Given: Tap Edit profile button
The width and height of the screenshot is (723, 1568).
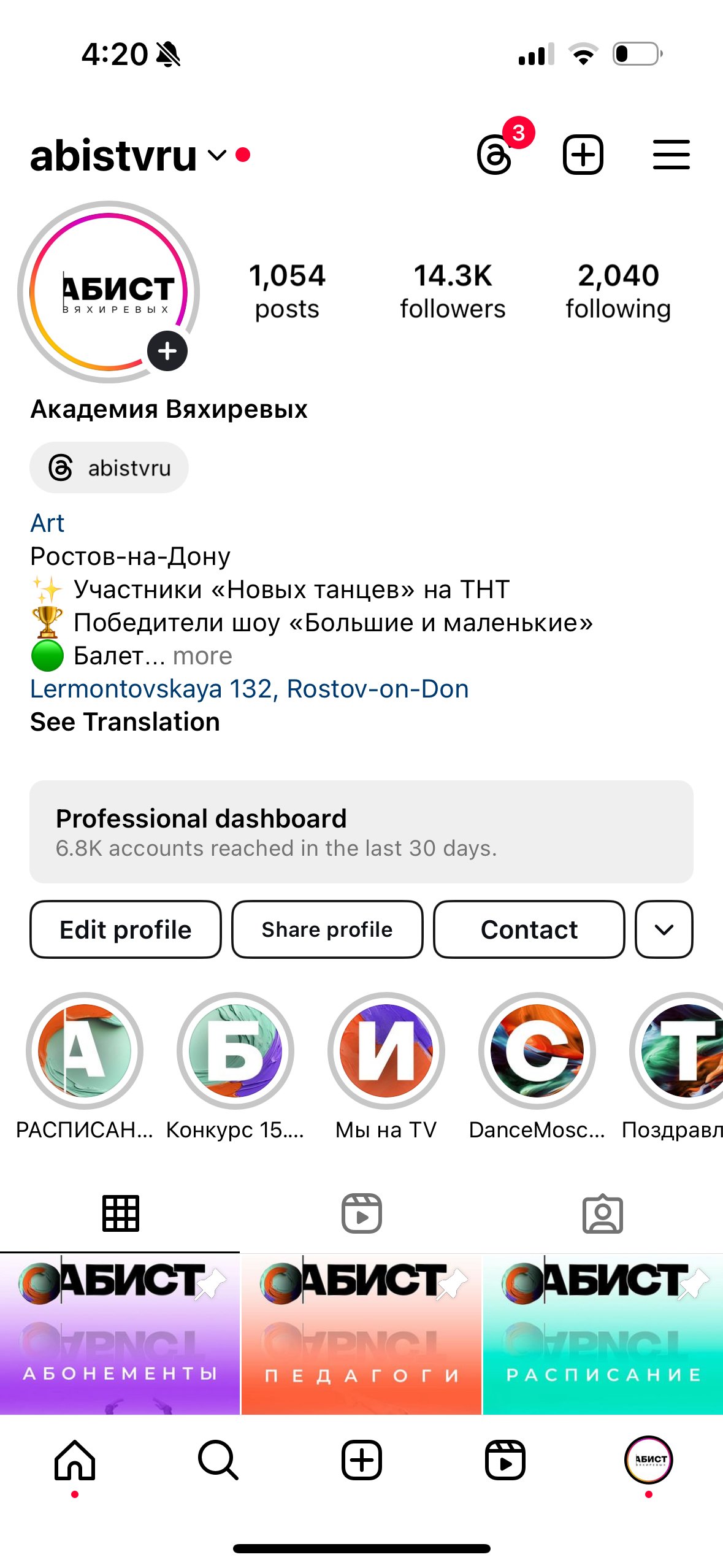Looking at the screenshot, I should pos(125,929).
